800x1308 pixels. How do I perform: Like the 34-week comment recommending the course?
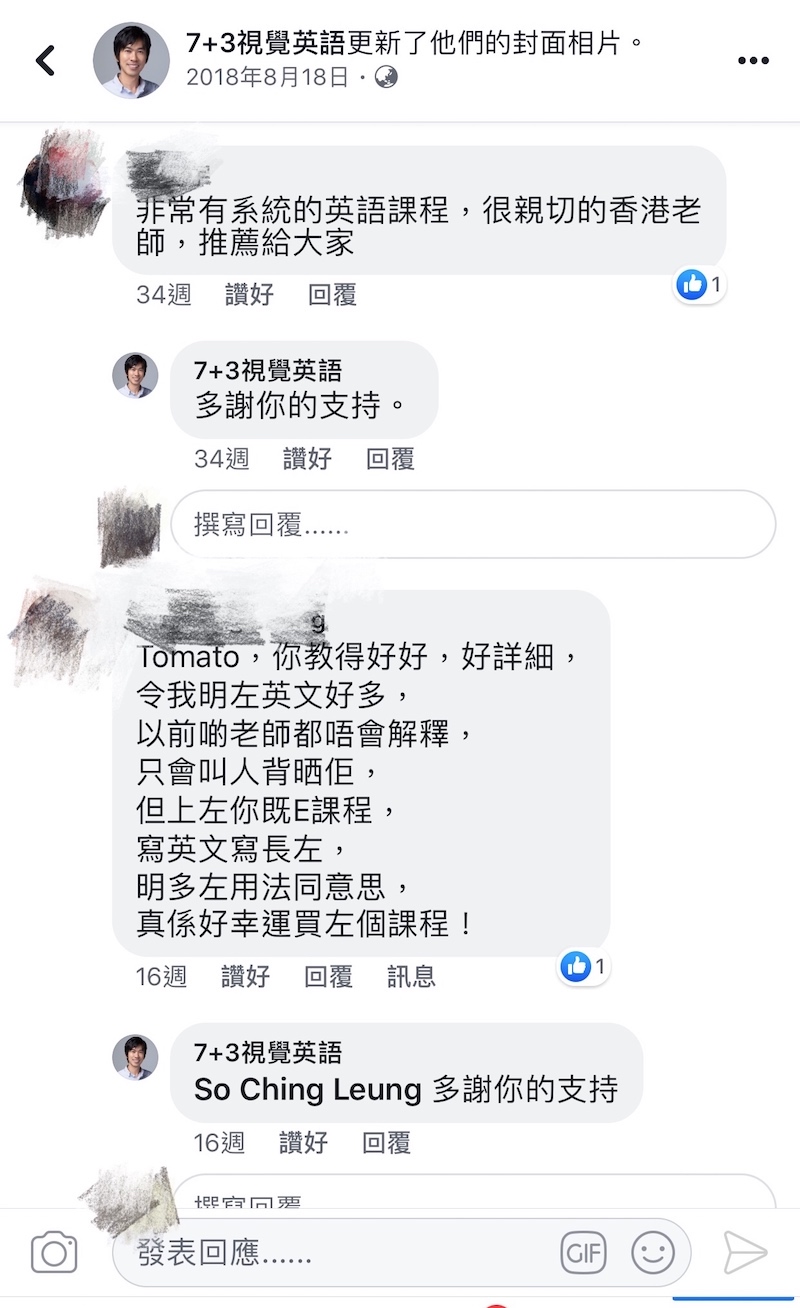249,295
